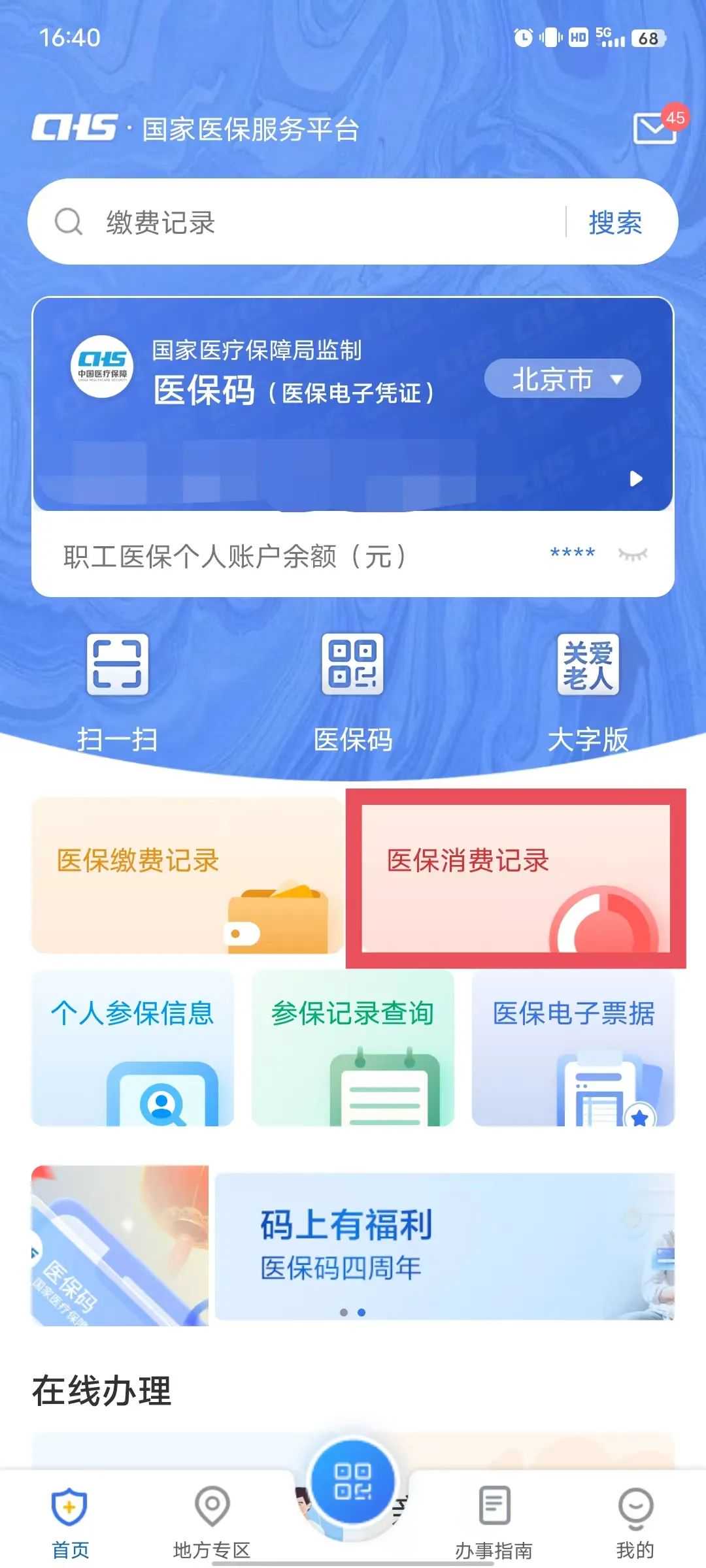This screenshot has height=1568, width=706.
Task: View 个人参保信息
Action: (133, 1047)
